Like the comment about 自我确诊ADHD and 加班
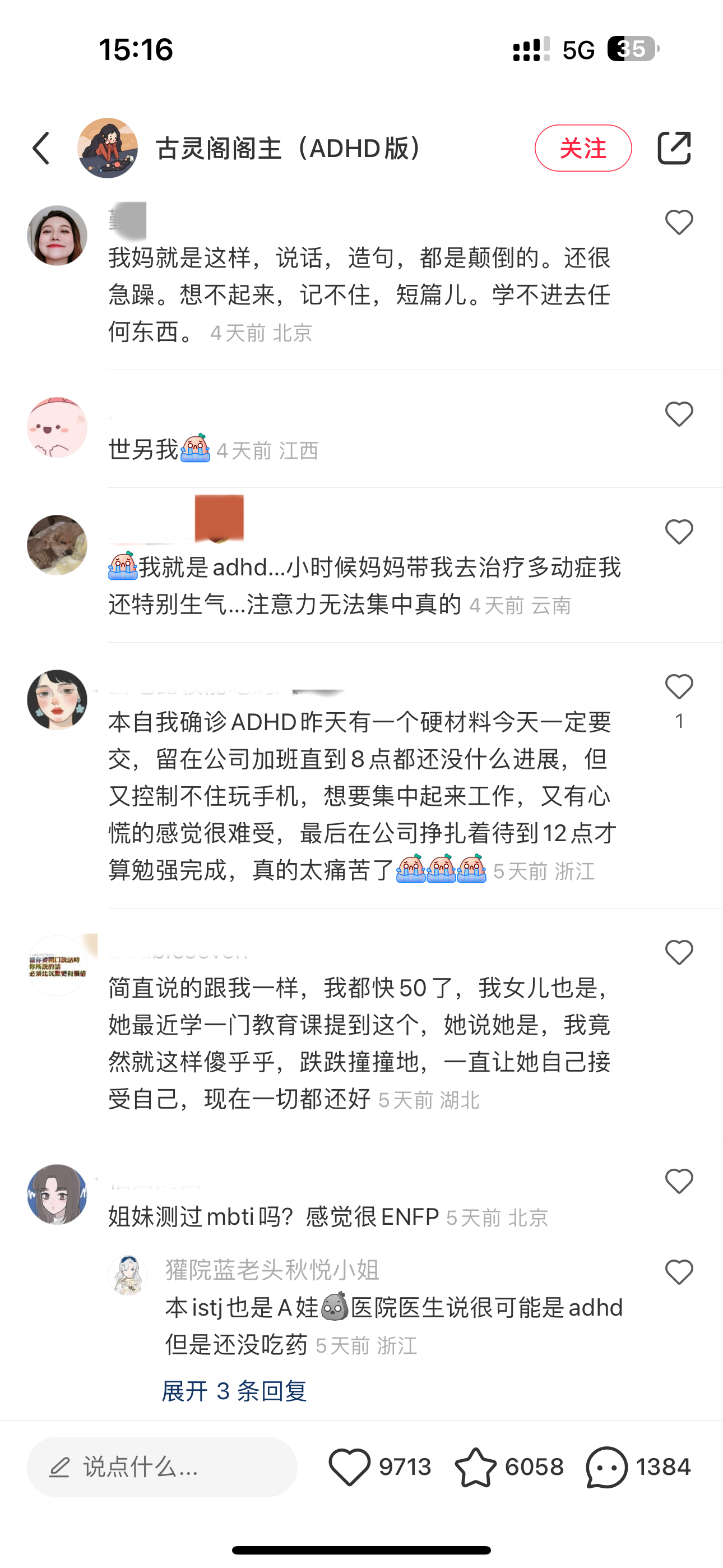723x1568 pixels. pyautogui.click(x=679, y=687)
